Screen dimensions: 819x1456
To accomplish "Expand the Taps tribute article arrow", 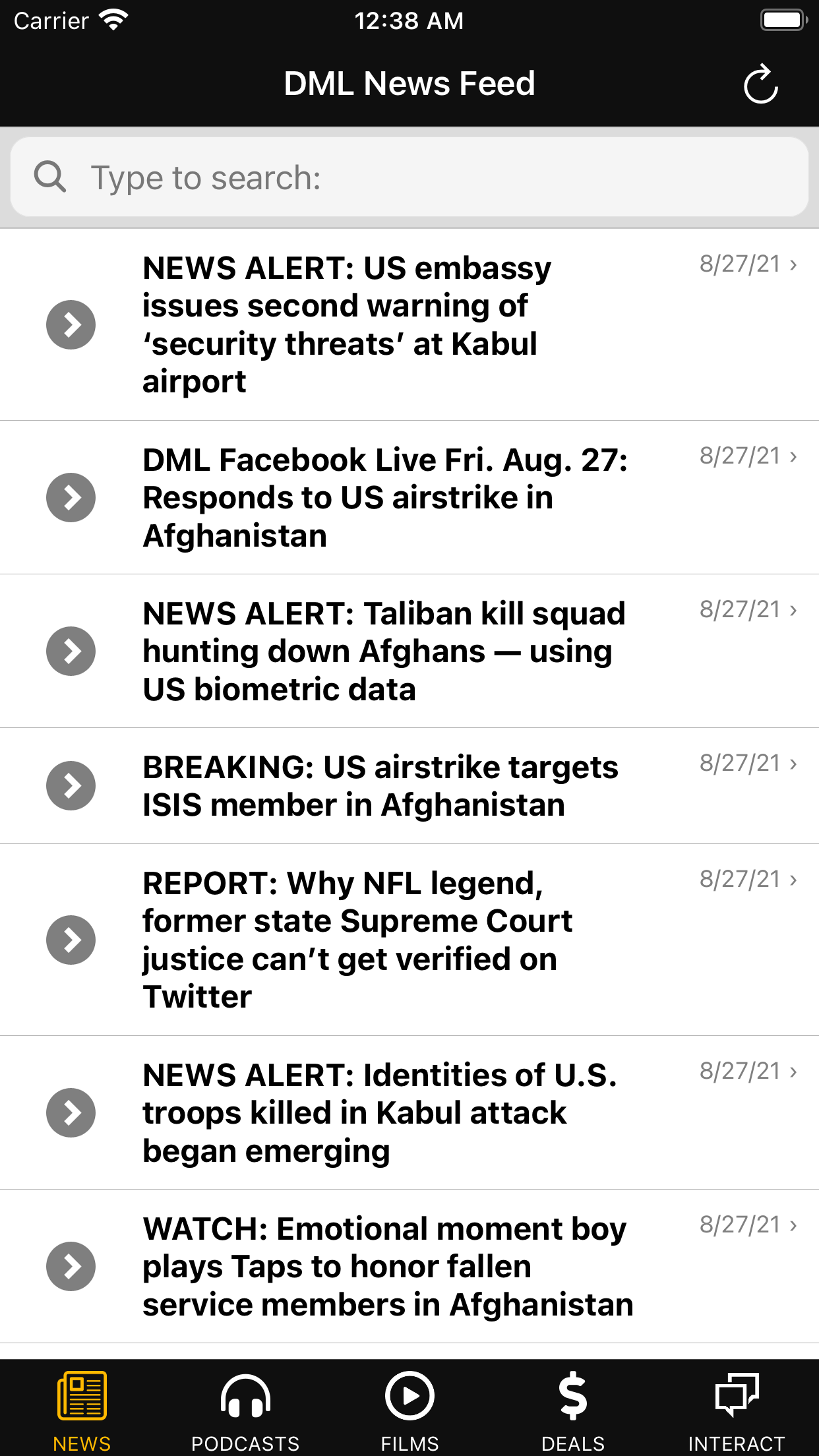I will (x=71, y=1266).
